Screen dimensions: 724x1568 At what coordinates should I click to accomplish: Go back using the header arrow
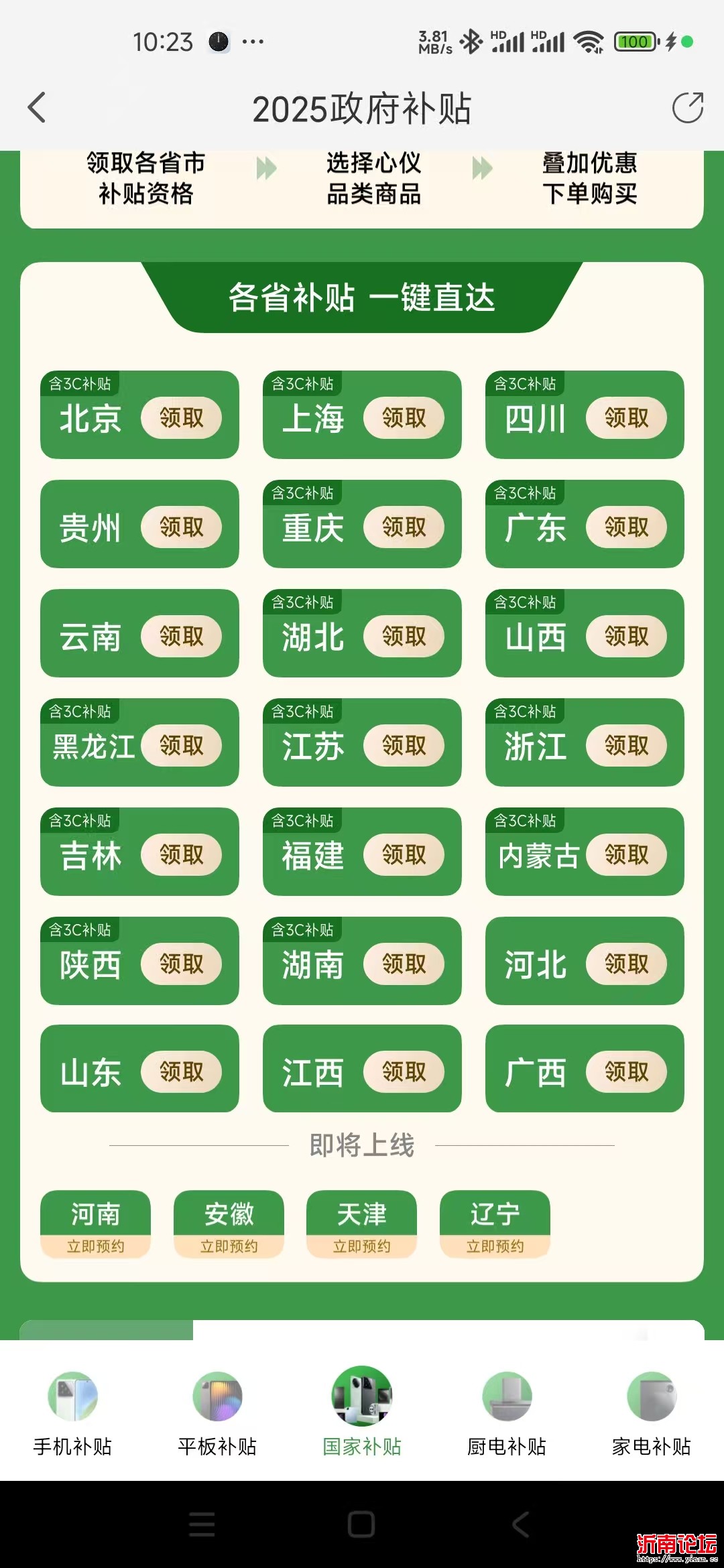pyautogui.click(x=37, y=108)
